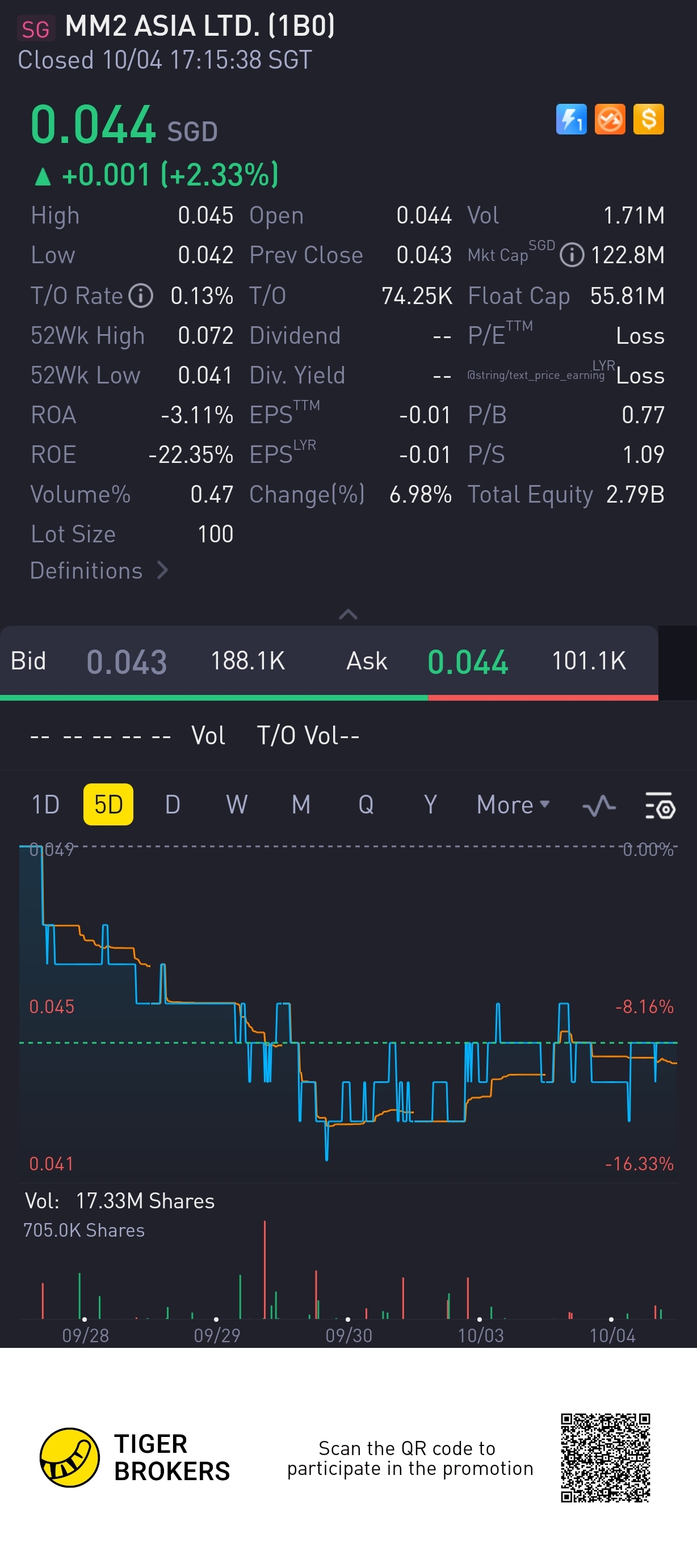The height and width of the screenshot is (1568, 697).
Task: Open the chart indicators icon
Action: (x=599, y=806)
